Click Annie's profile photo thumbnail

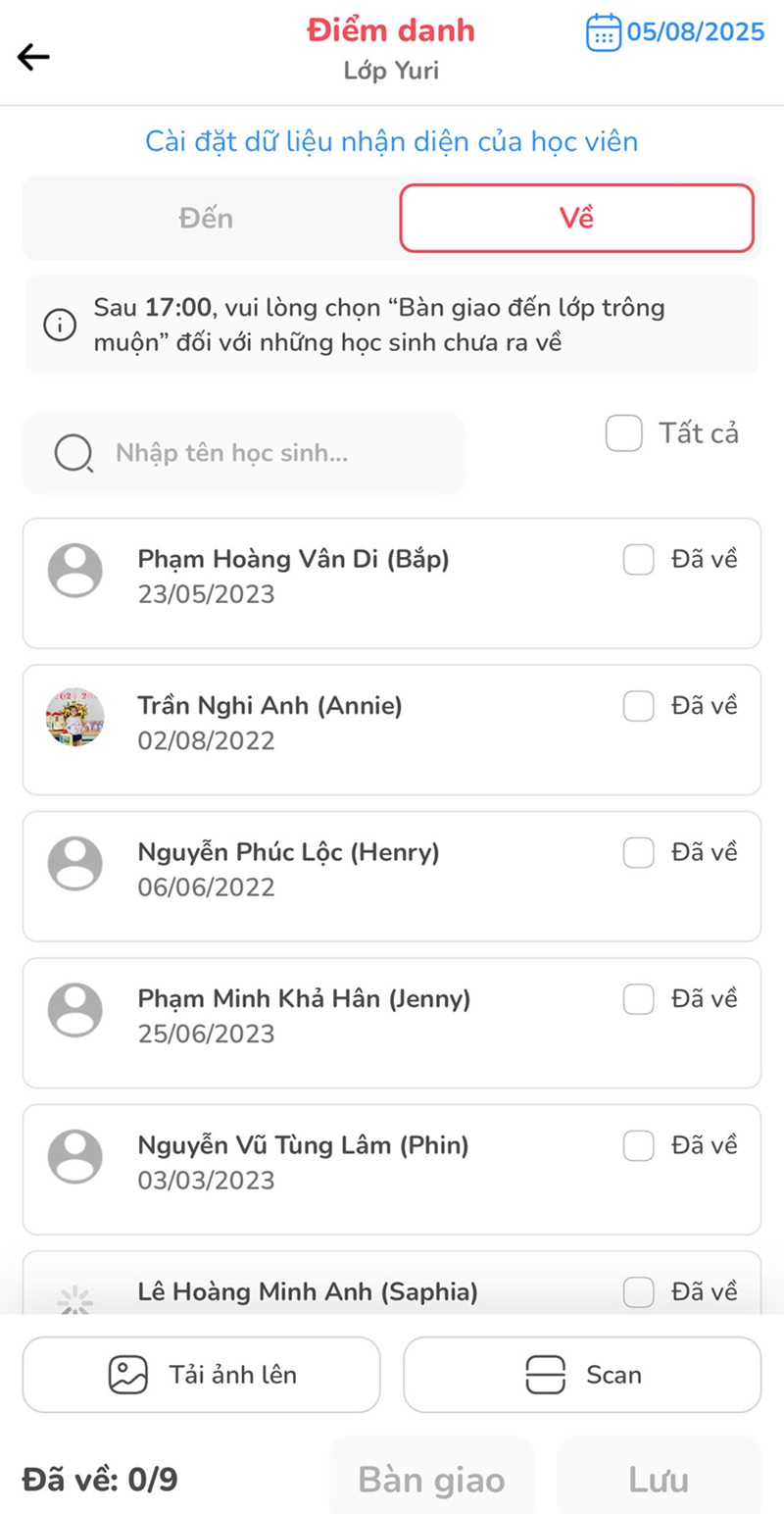75,718
